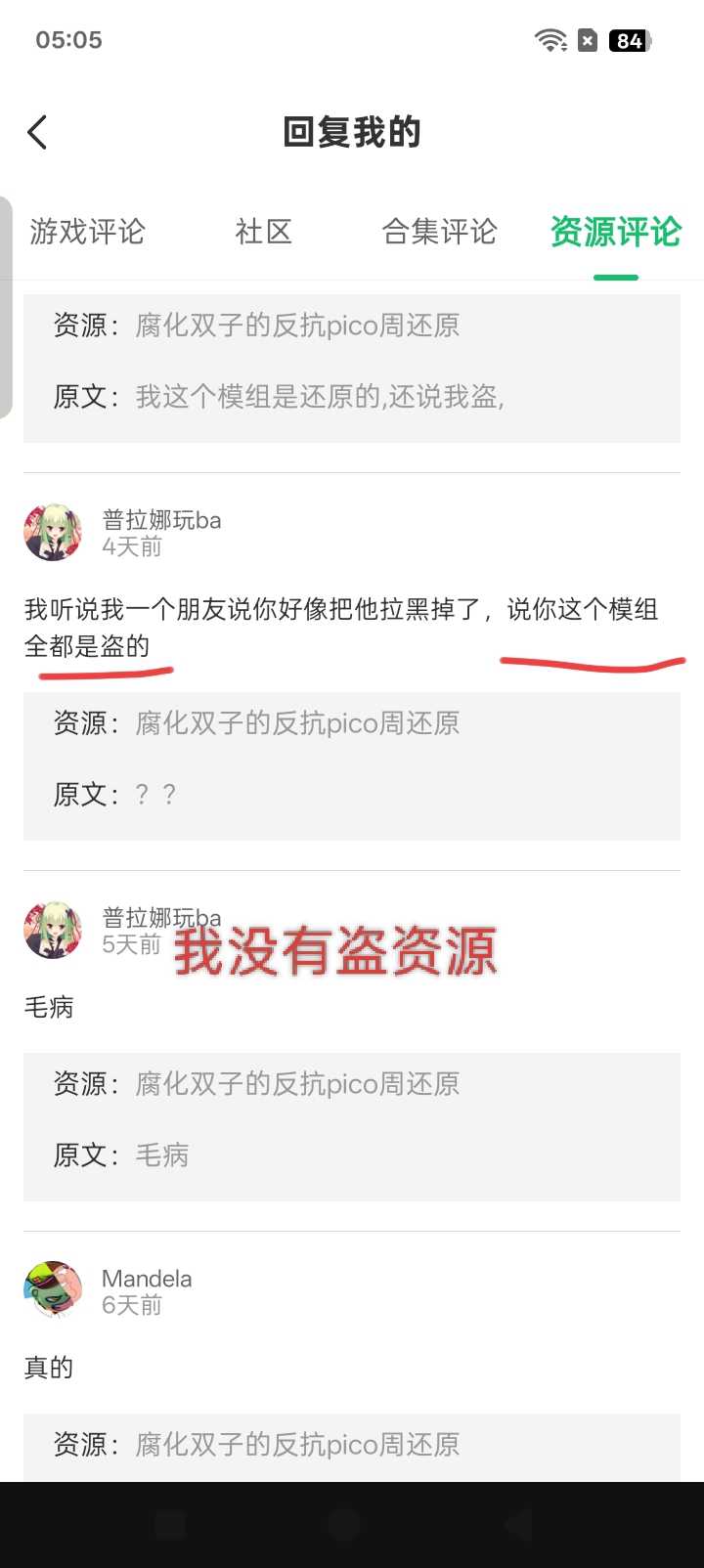Open 普拉娜玩ba's avatar on the 4天前 reply
This screenshot has width=704, height=1568.
coord(53,533)
